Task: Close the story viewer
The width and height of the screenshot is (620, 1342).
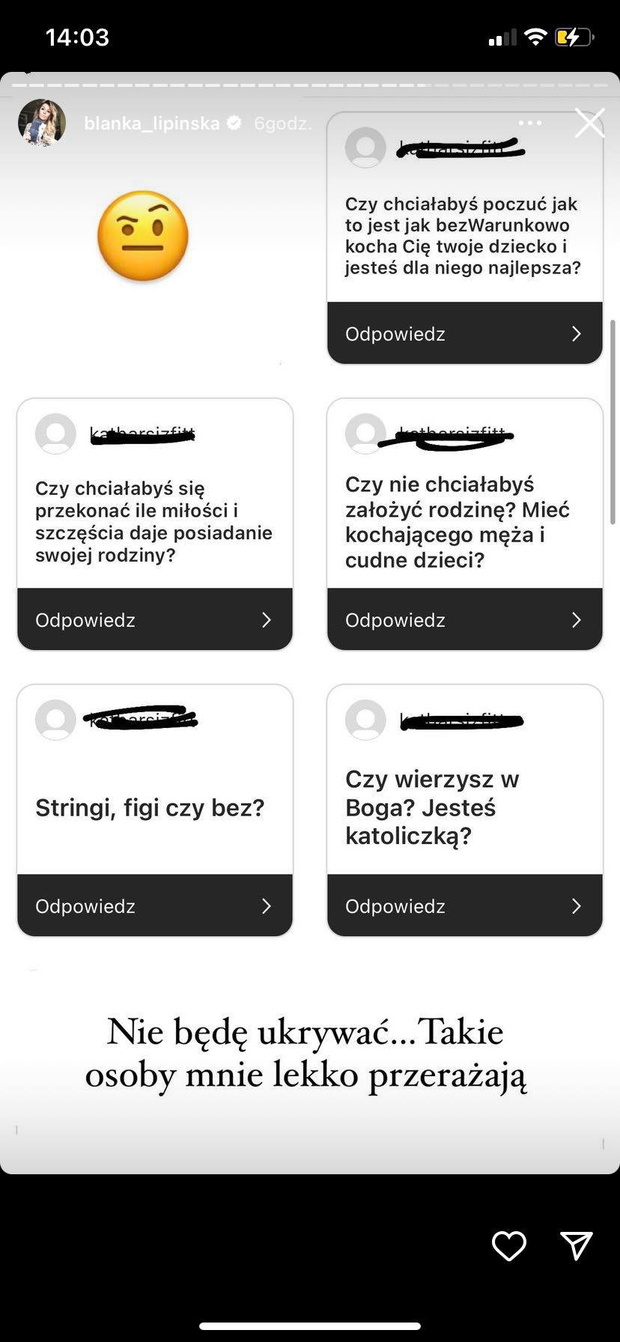Action: coord(589,123)
